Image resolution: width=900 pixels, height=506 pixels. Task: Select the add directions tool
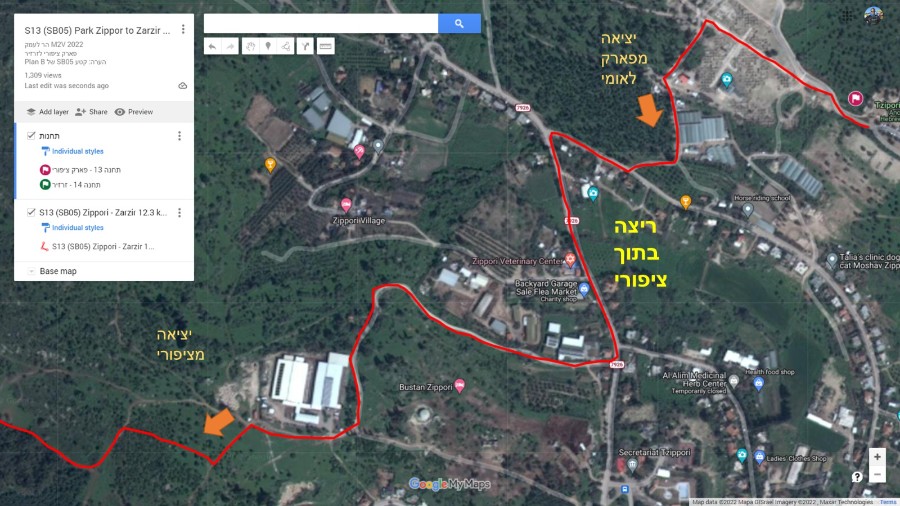305,46
